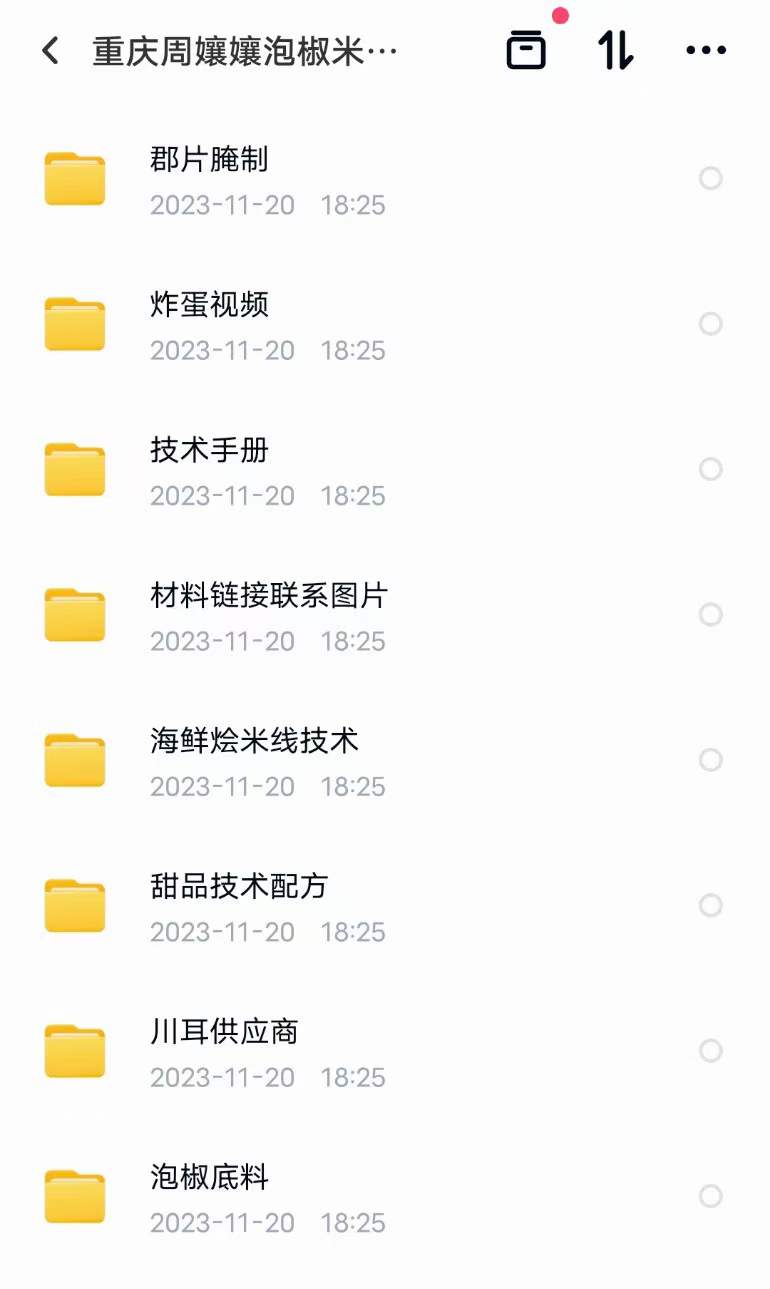Open the 海鲜烩米线技术 folder by its name
This screenshot has width=770, height=1289.
click(x=255, y=741)
